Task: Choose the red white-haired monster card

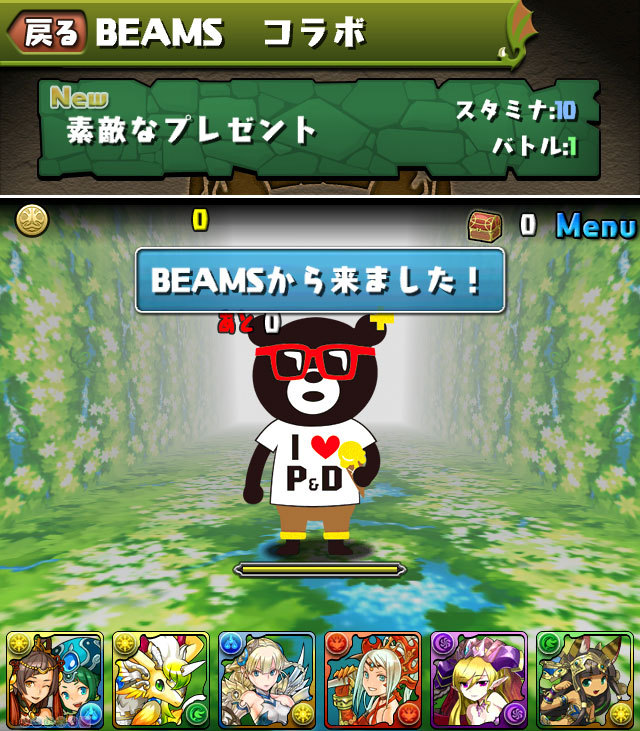Action: coord(373,679)
